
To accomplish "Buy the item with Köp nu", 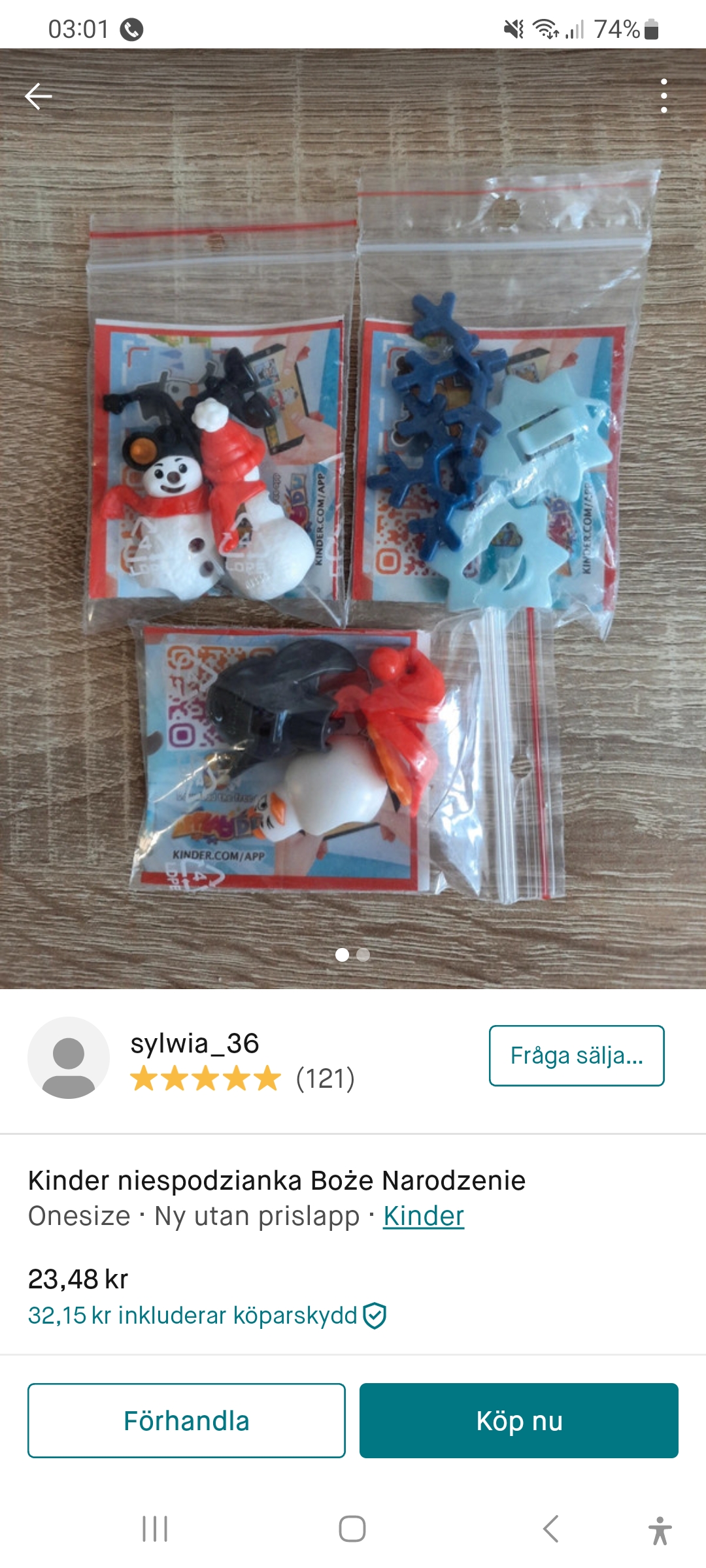I will click(518, 1420).
